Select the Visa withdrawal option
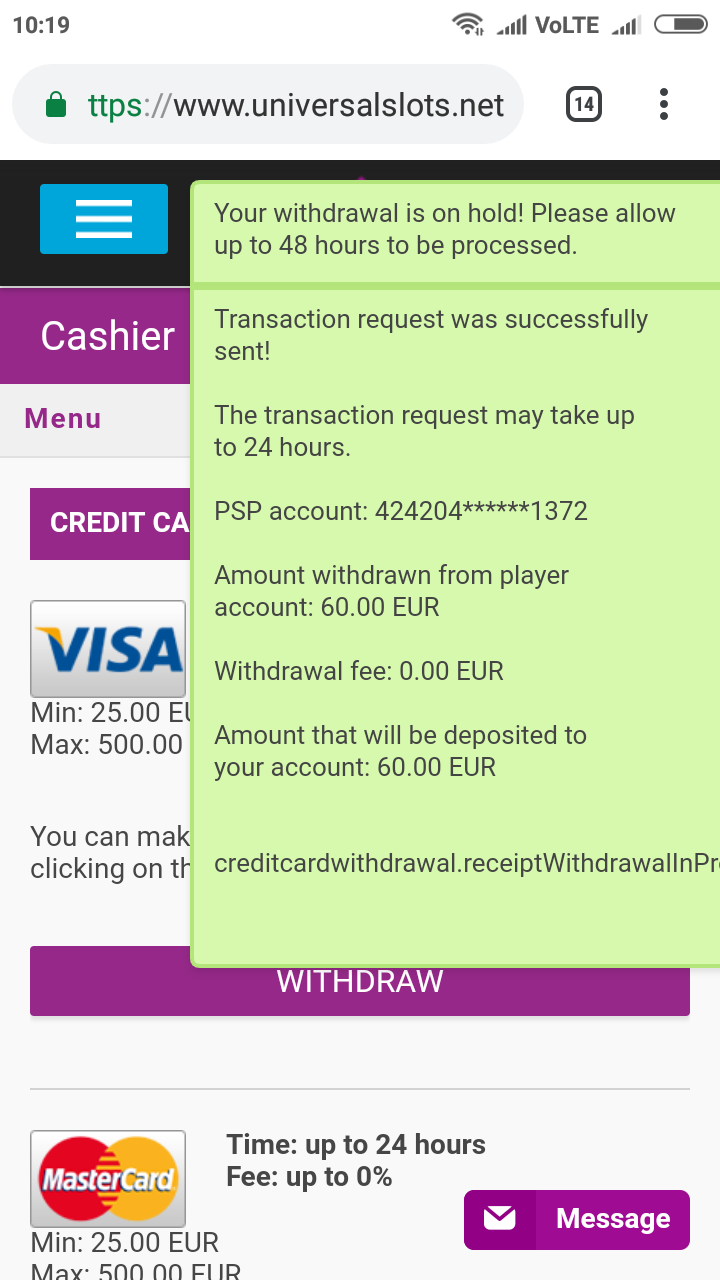 (108, 649)
